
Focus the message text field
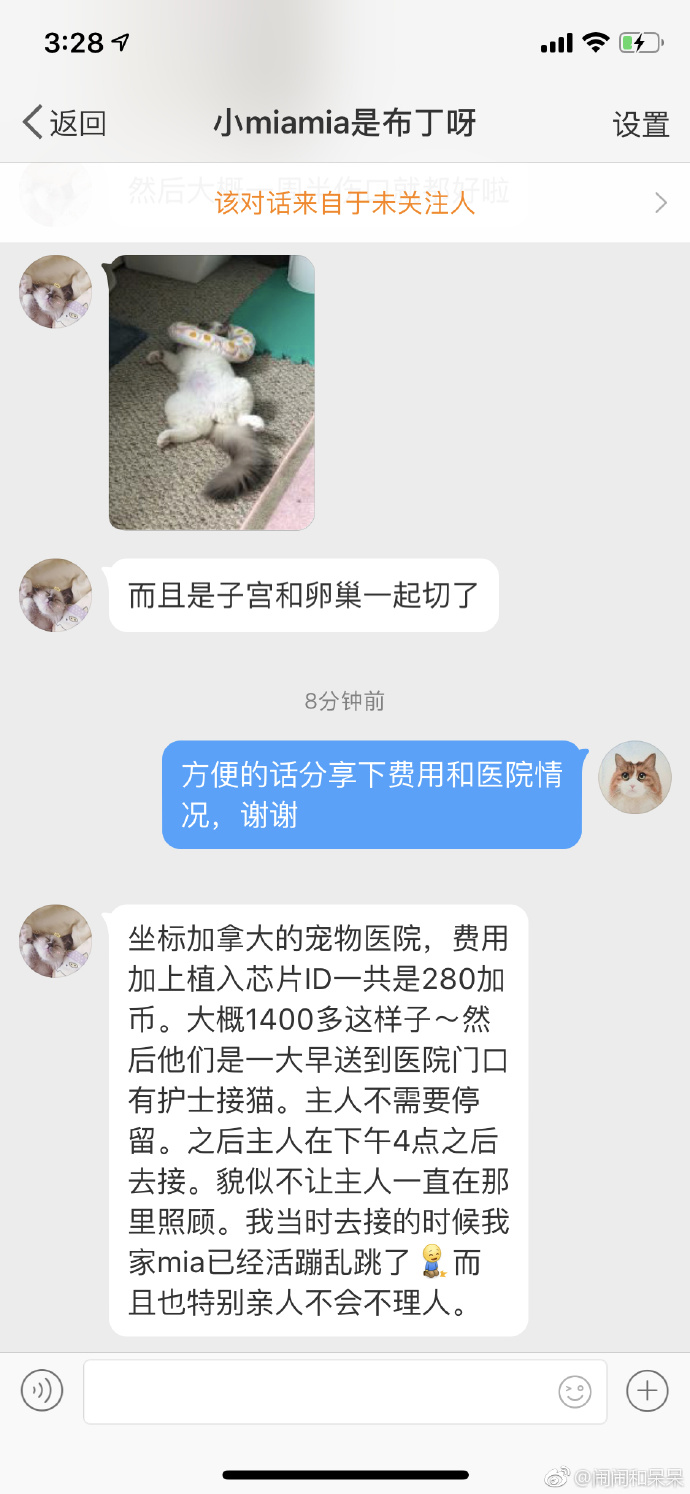(x=320, y=1391)
